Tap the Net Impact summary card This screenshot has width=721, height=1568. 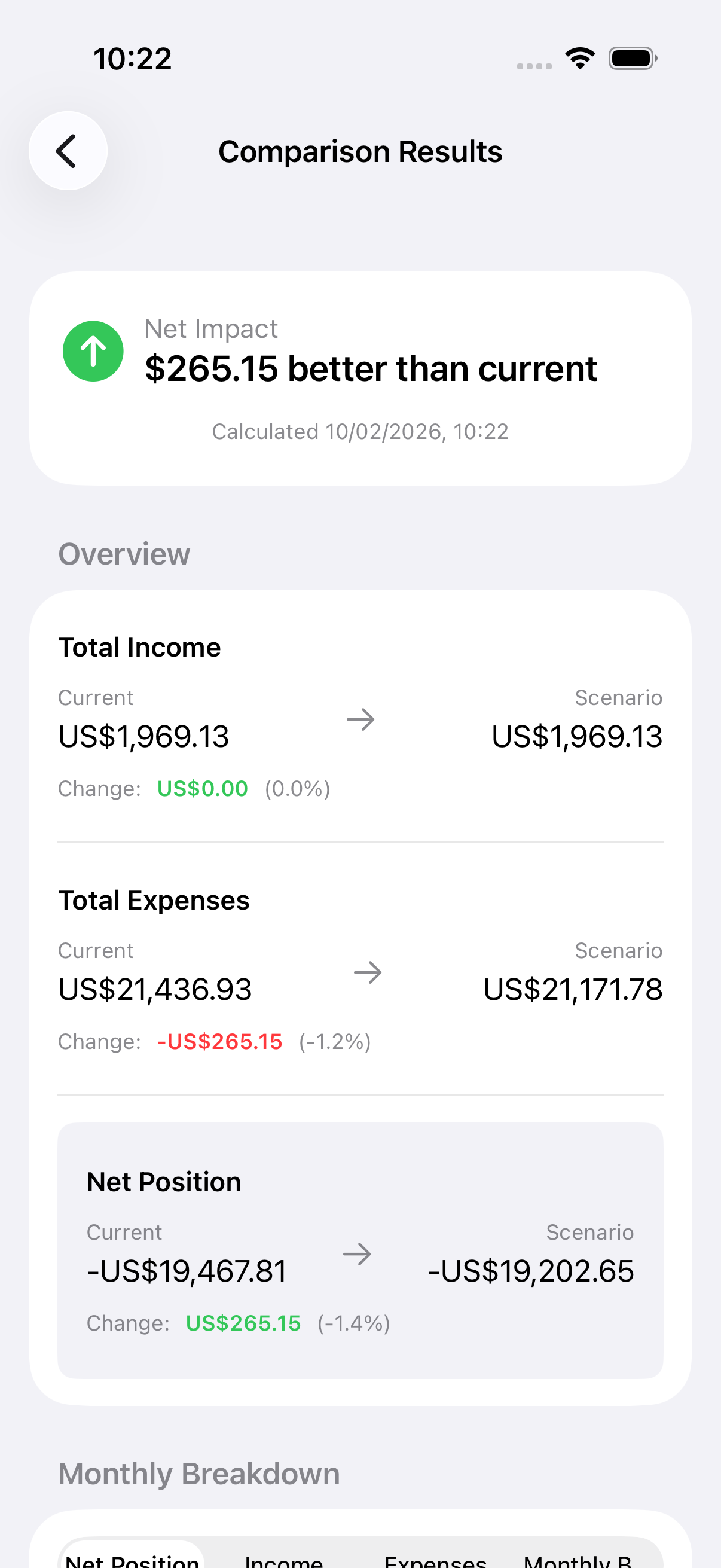[x=360, y=377]
